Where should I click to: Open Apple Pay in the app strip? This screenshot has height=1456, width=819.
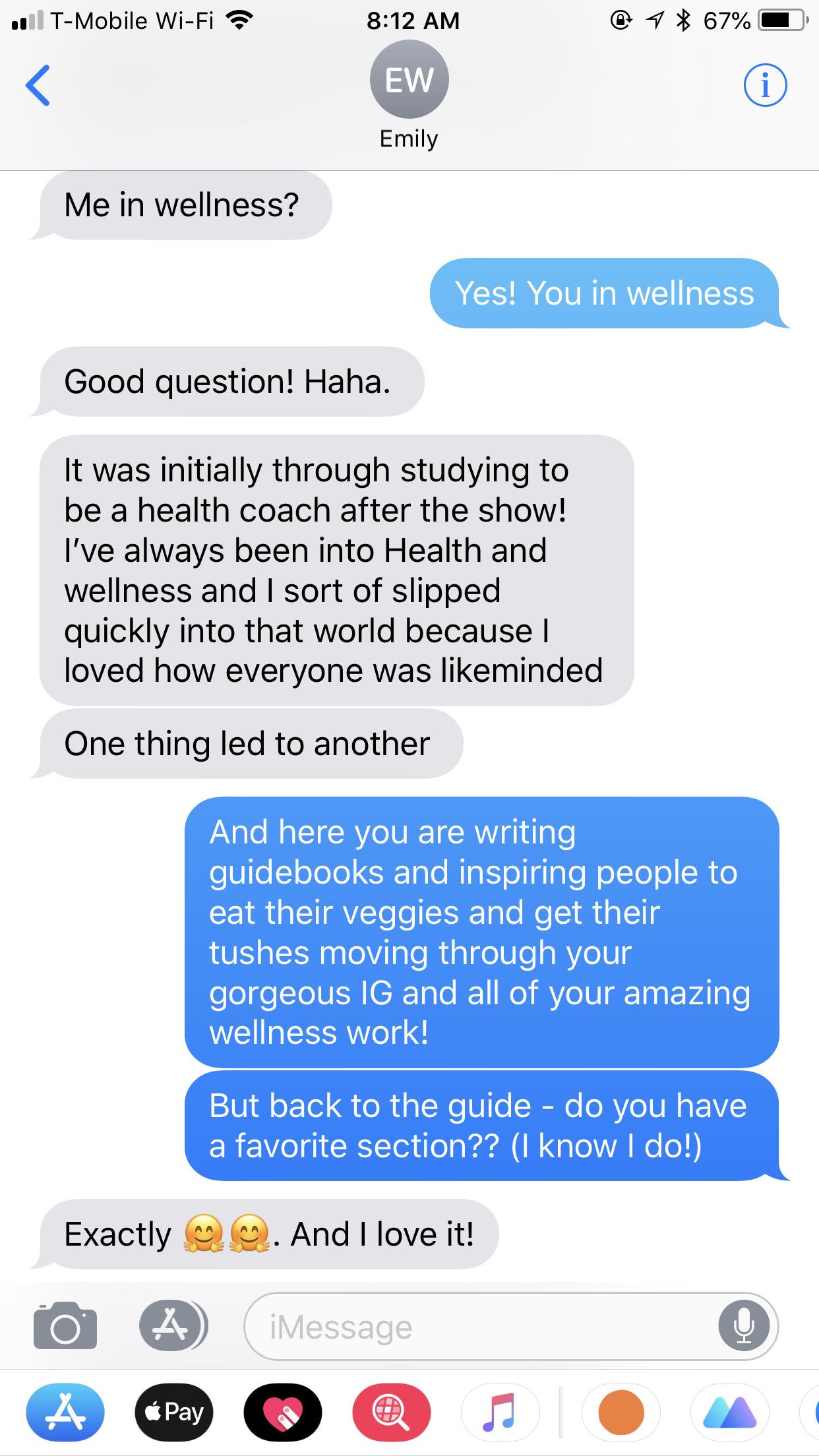174,1412
